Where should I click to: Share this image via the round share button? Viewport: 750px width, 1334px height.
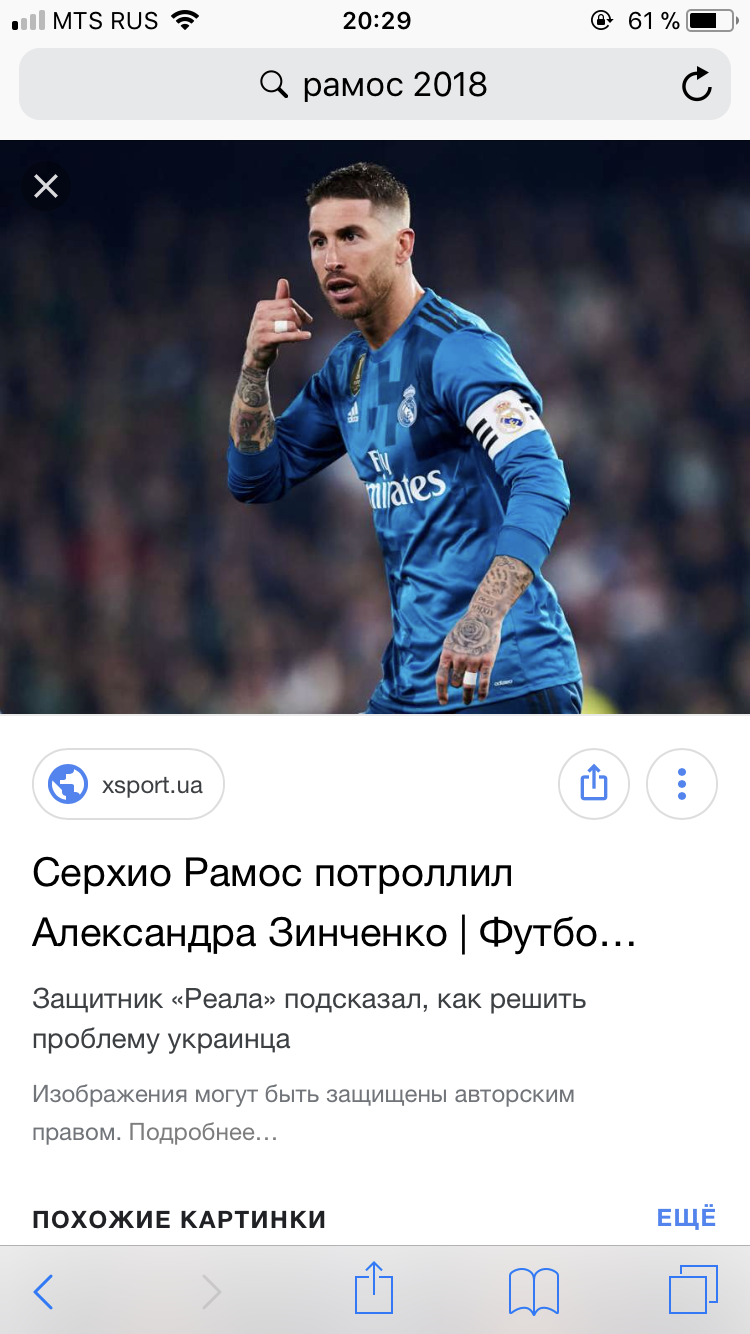pos(594,784)
